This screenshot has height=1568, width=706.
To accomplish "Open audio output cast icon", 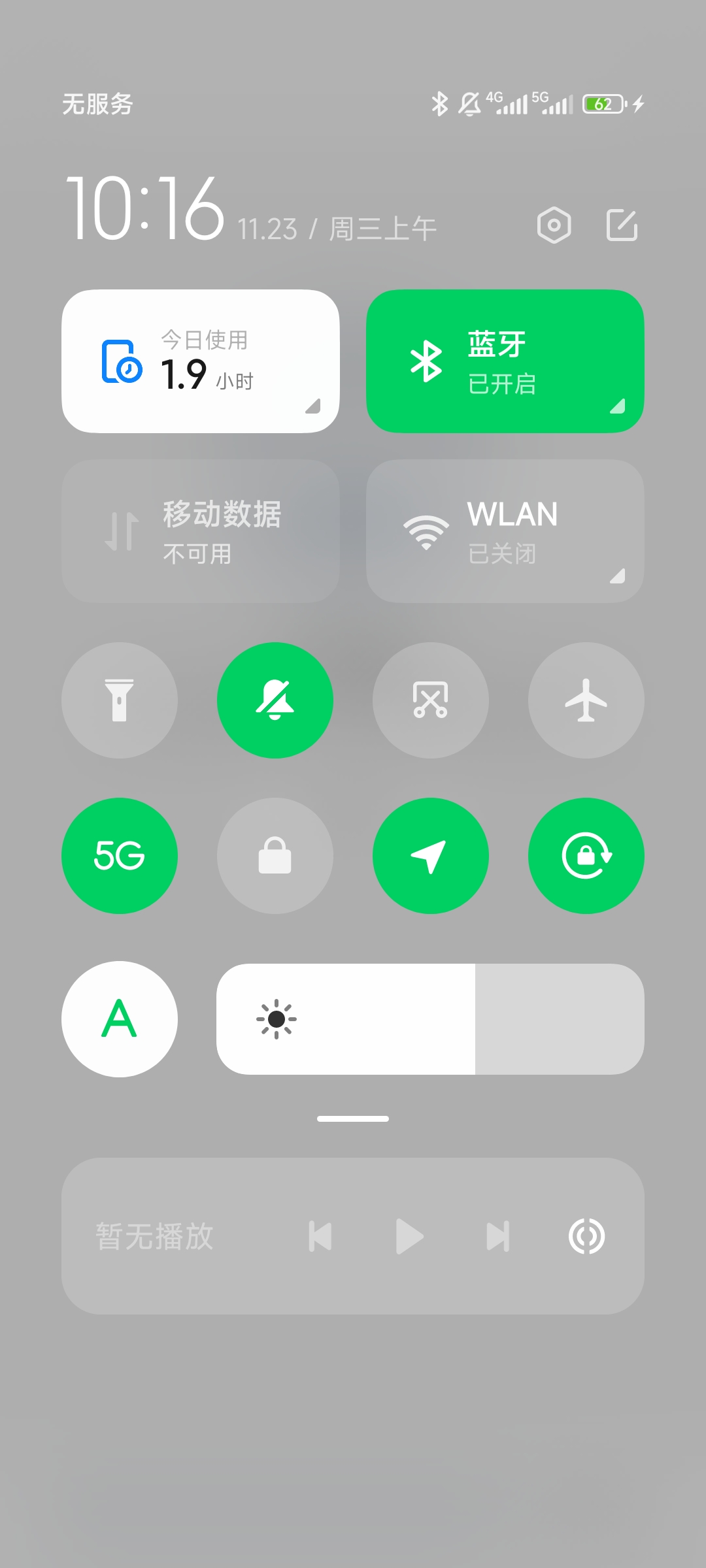I will (x=586, y=1236).
